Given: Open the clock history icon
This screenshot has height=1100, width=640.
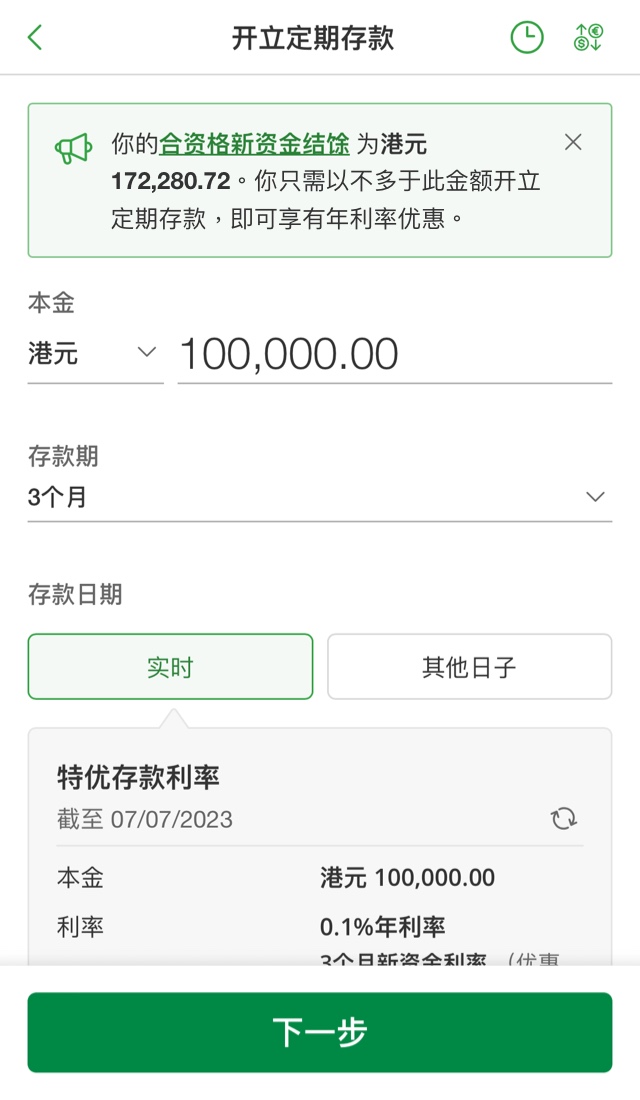Looking at the screenshot, I should pyautogui.click(x=526, y=37).
